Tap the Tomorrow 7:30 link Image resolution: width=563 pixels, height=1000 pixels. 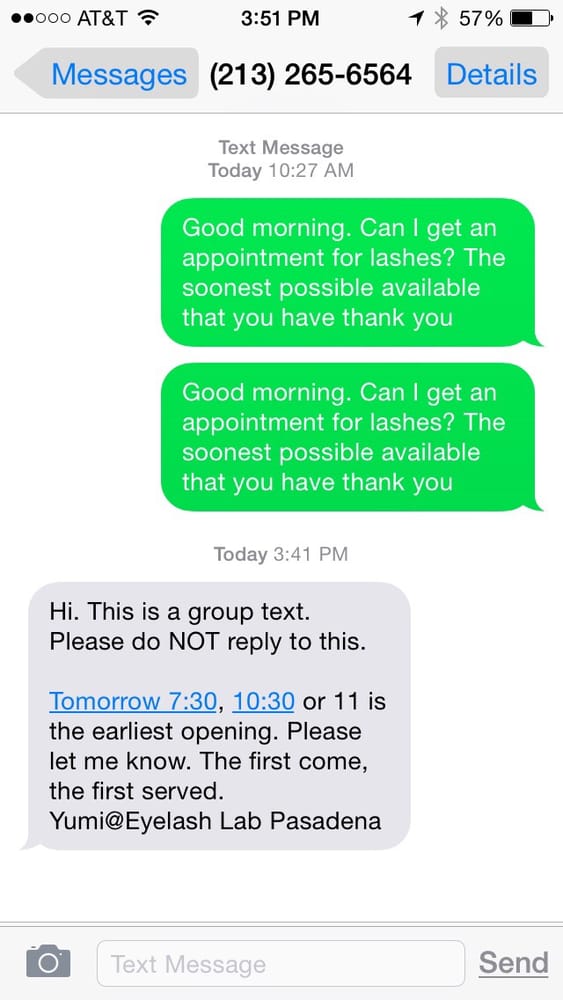pos(133,702)
